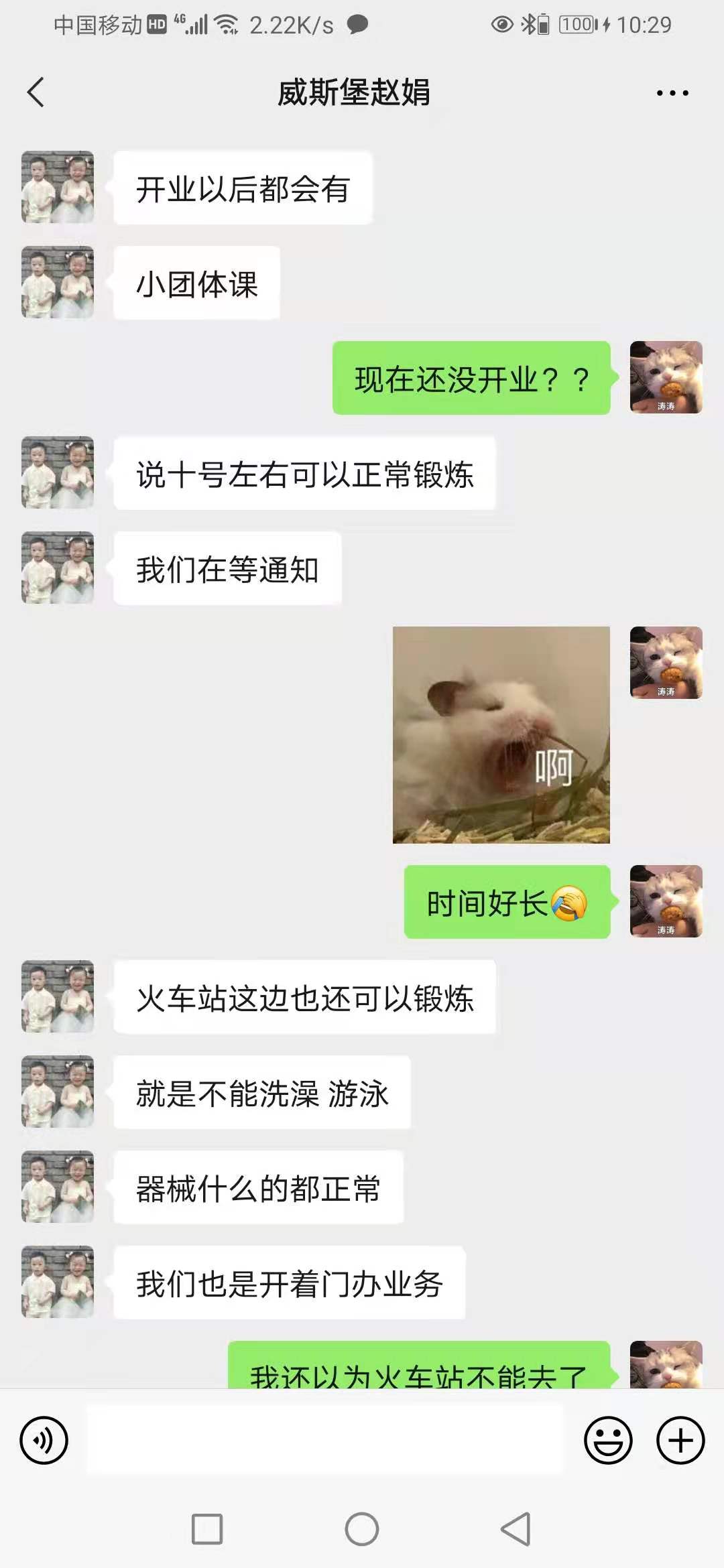Open the emoji sticker panel

608,1440
